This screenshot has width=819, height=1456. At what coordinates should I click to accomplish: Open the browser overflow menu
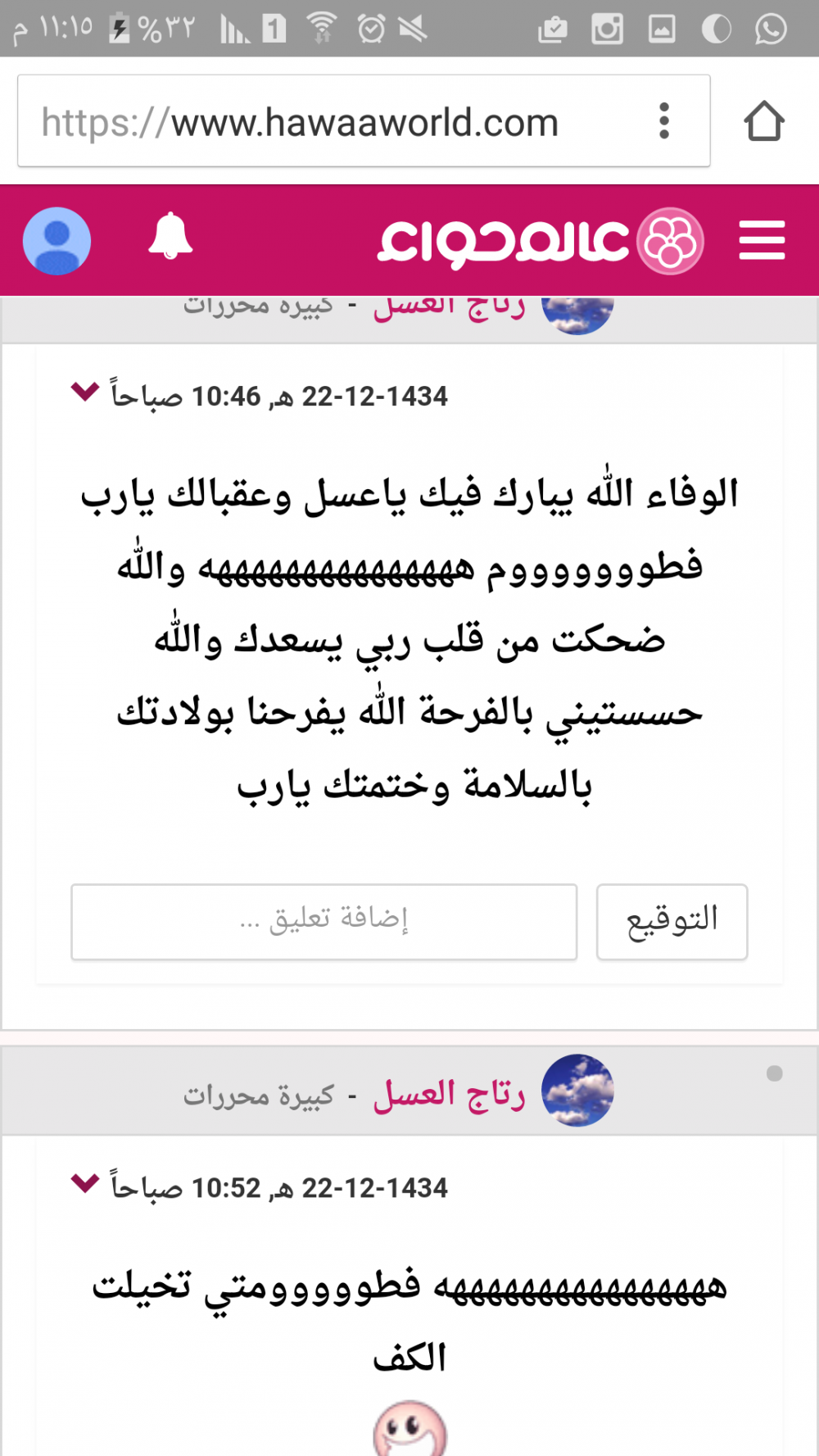coord(664,121)
